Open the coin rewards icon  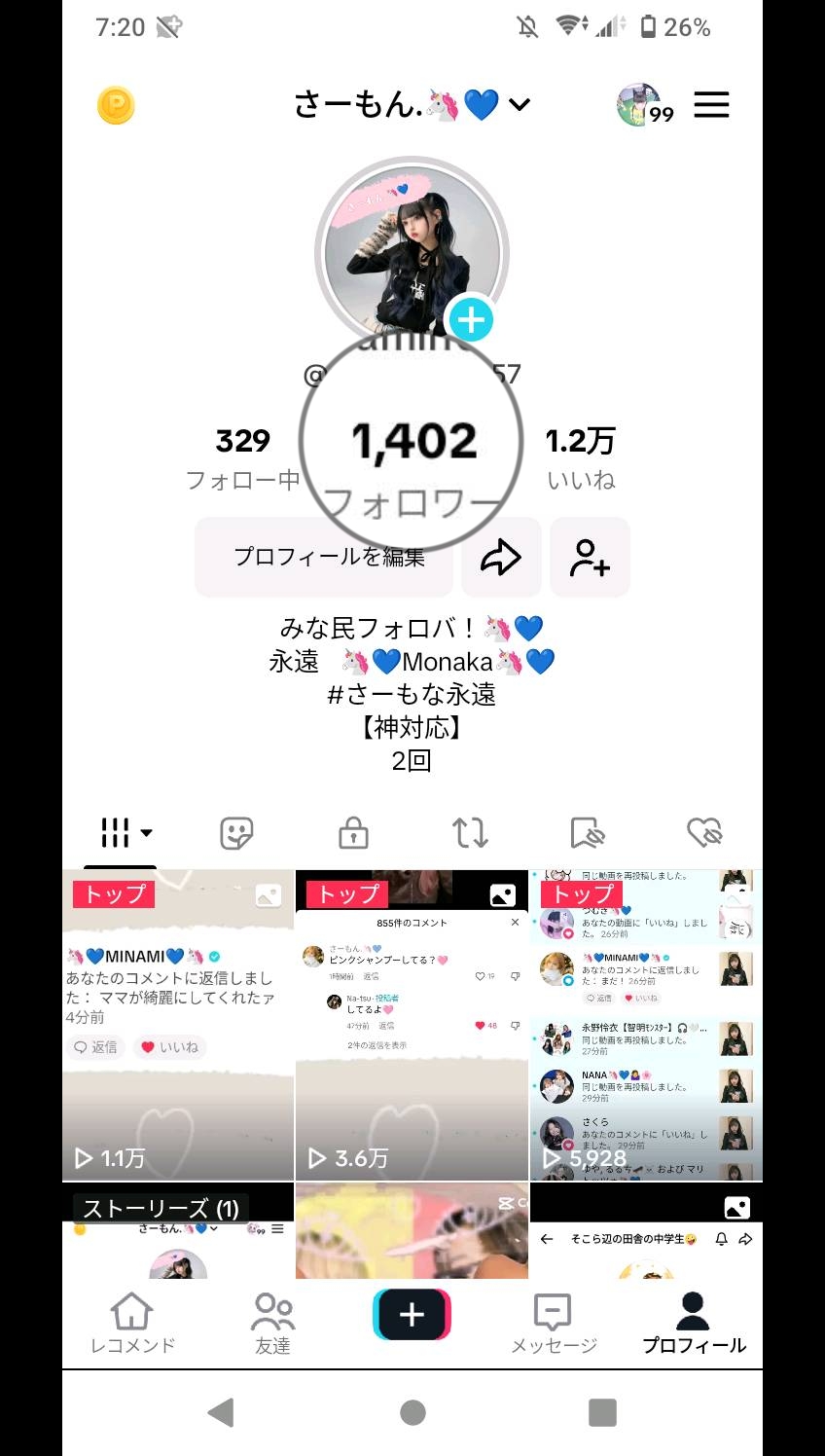tap(116, 105)
